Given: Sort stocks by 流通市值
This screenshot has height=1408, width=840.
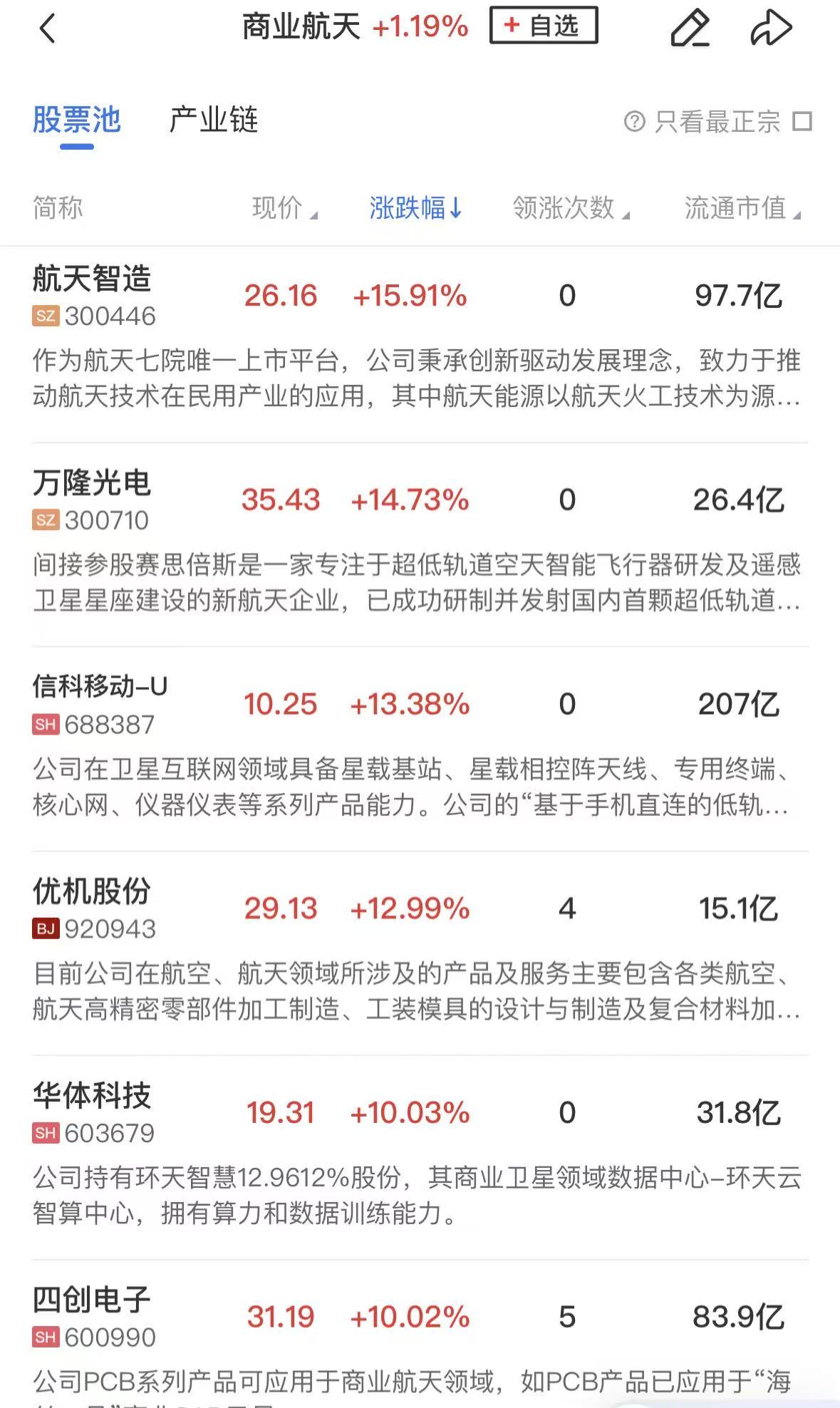Looking at the screenshot, I should [x=742, y=208].
